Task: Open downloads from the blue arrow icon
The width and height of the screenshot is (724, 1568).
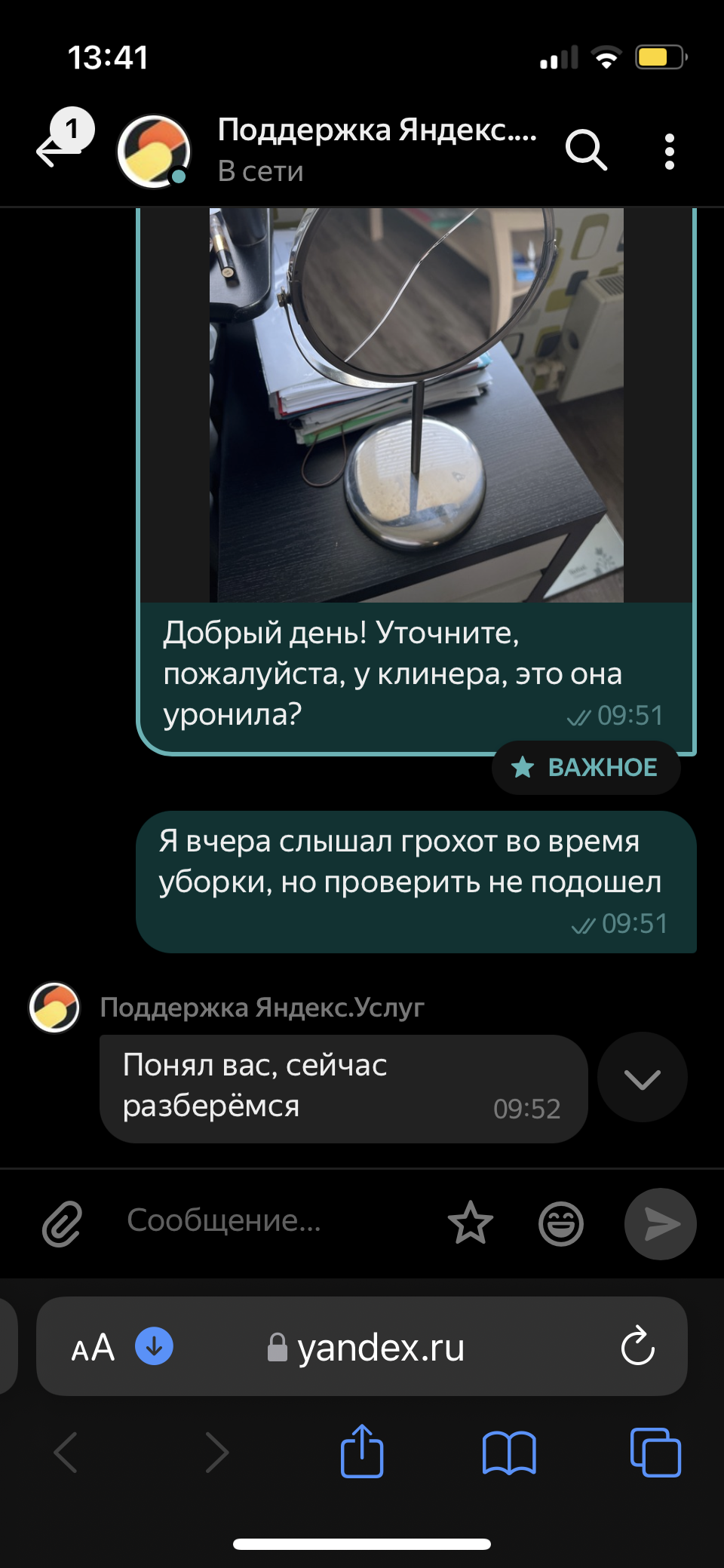Action: coord(154,1346)
